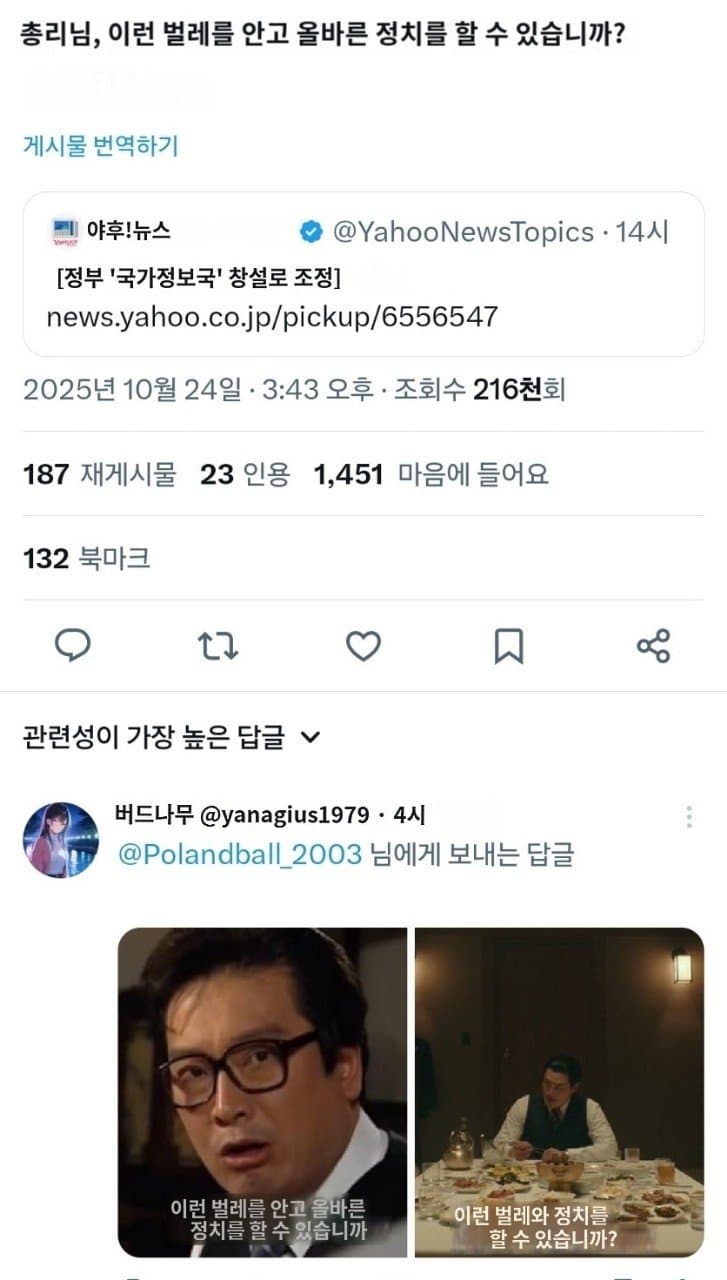Viewport: 727px width, 1280px height.
Task: Share this post via the share icon
Action: point(653,646)
